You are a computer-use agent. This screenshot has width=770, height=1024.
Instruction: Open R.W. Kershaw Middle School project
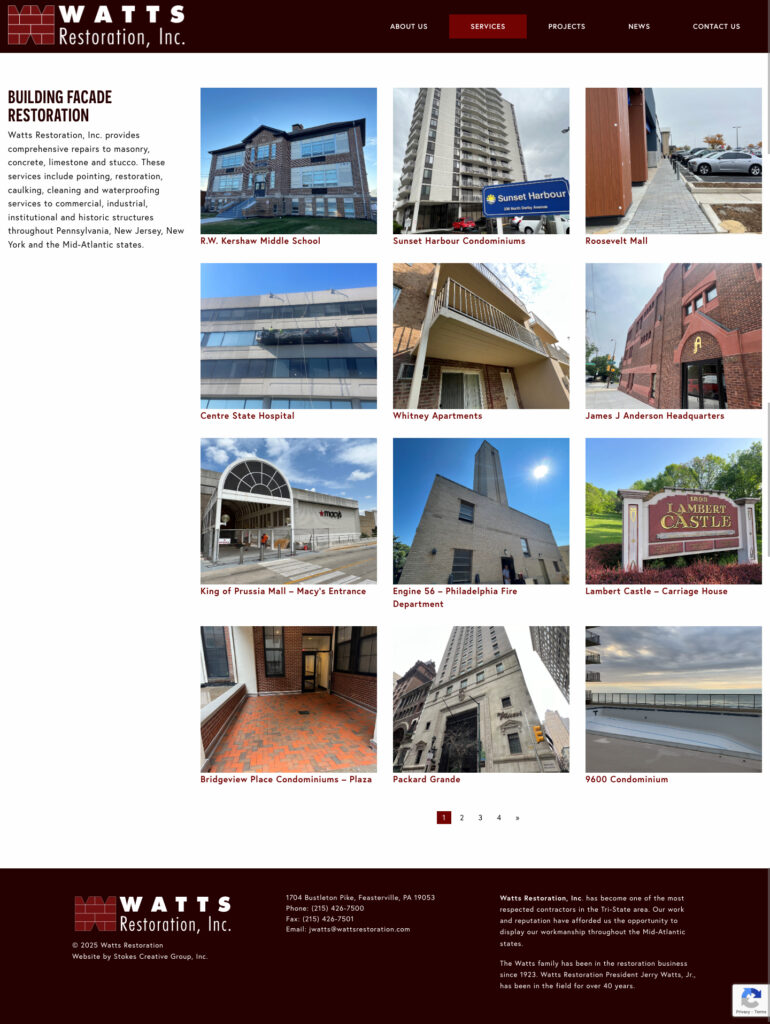click(x=288, y=161)
